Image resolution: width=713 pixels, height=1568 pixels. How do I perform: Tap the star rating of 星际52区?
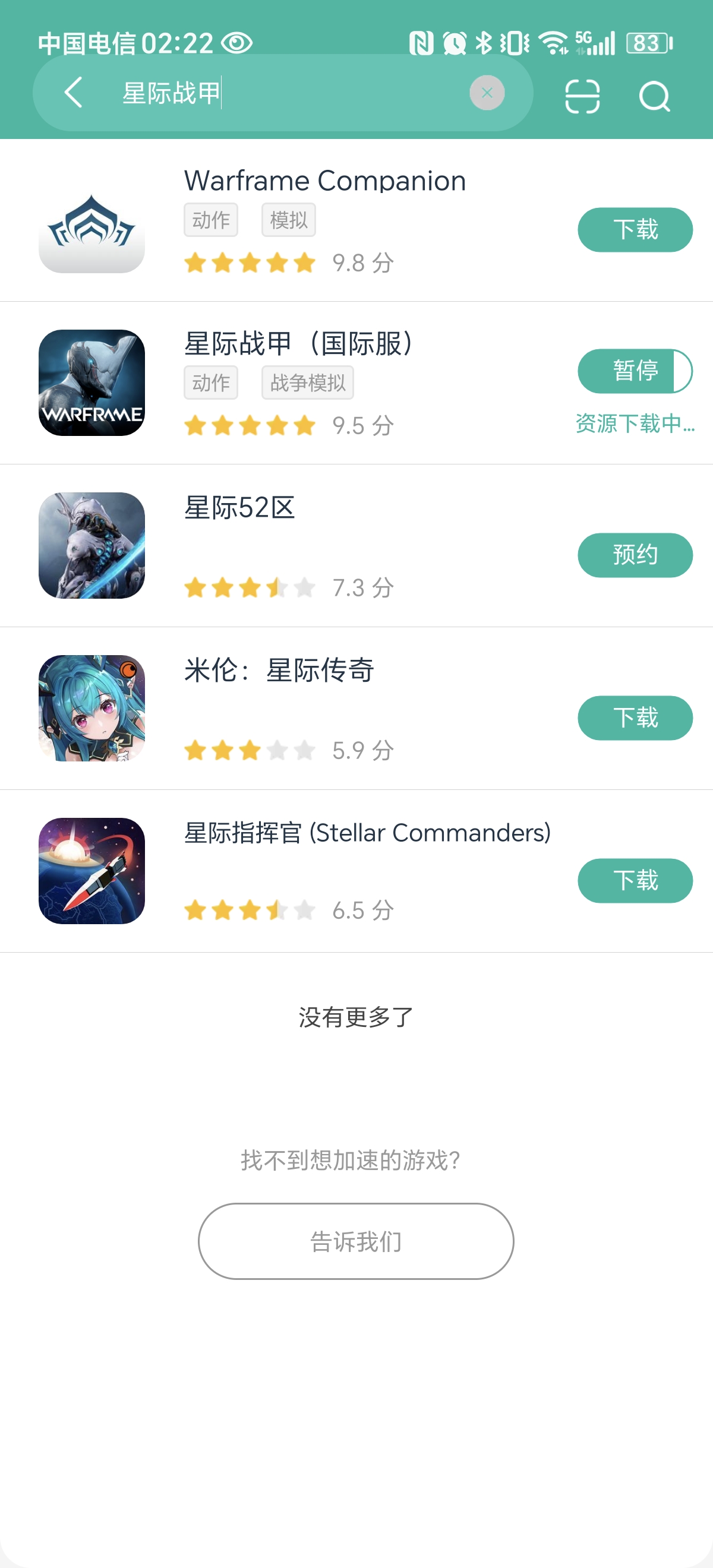[250, 587]
